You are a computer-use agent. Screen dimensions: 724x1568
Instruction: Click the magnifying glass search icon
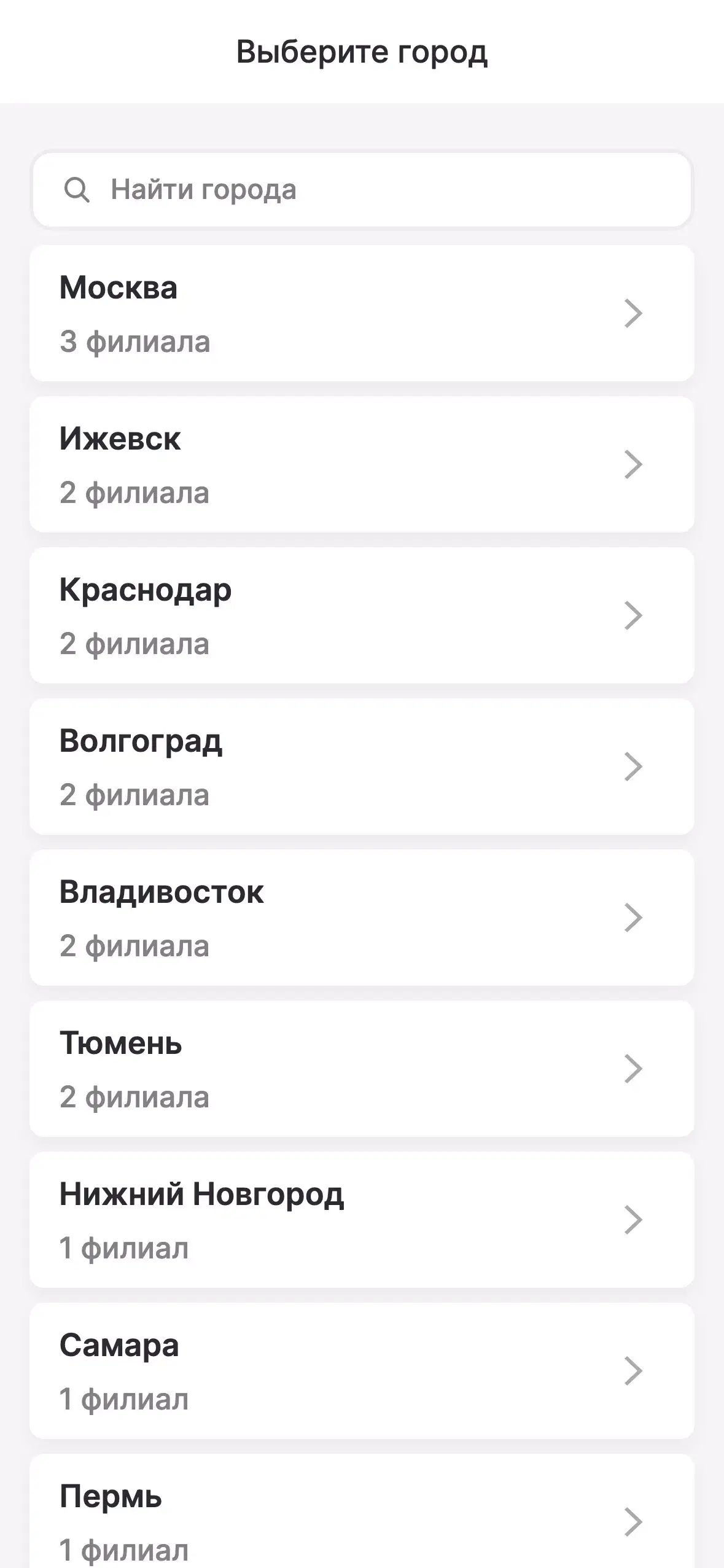coord(77,189)
